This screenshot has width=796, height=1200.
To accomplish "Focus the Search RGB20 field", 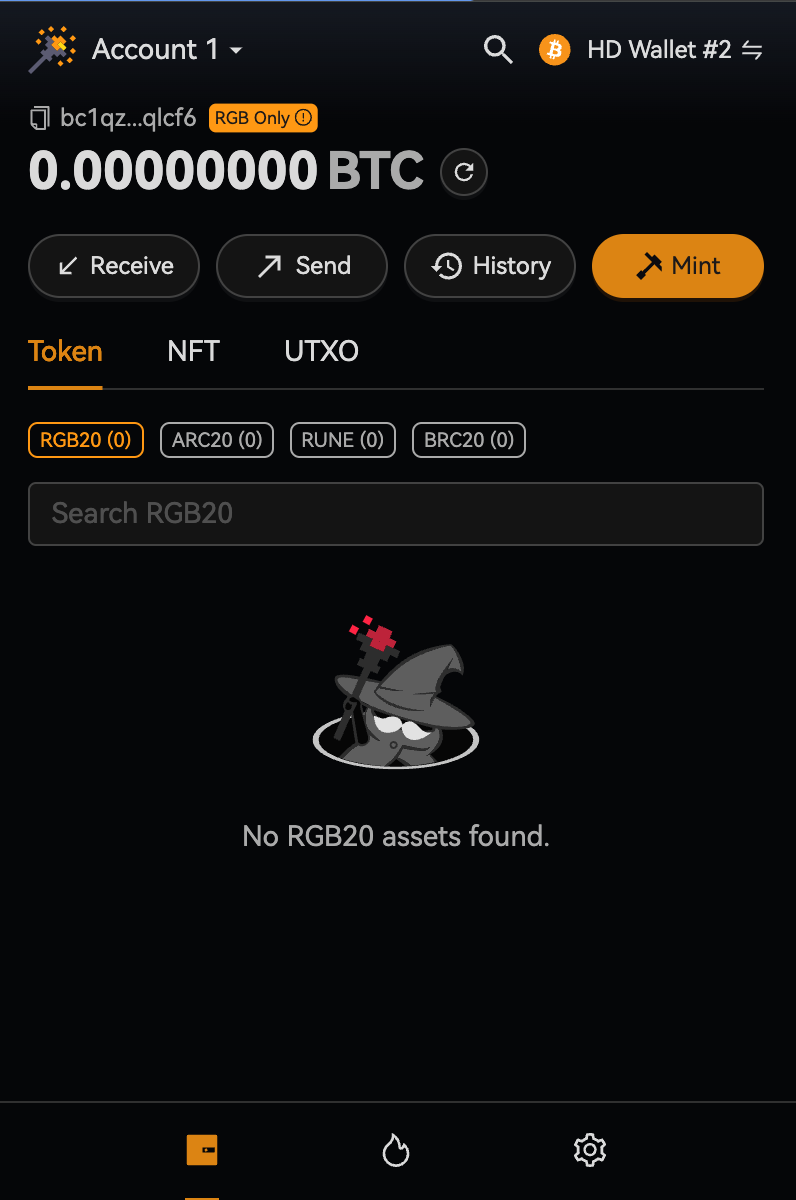I will (x=396, y=514).
